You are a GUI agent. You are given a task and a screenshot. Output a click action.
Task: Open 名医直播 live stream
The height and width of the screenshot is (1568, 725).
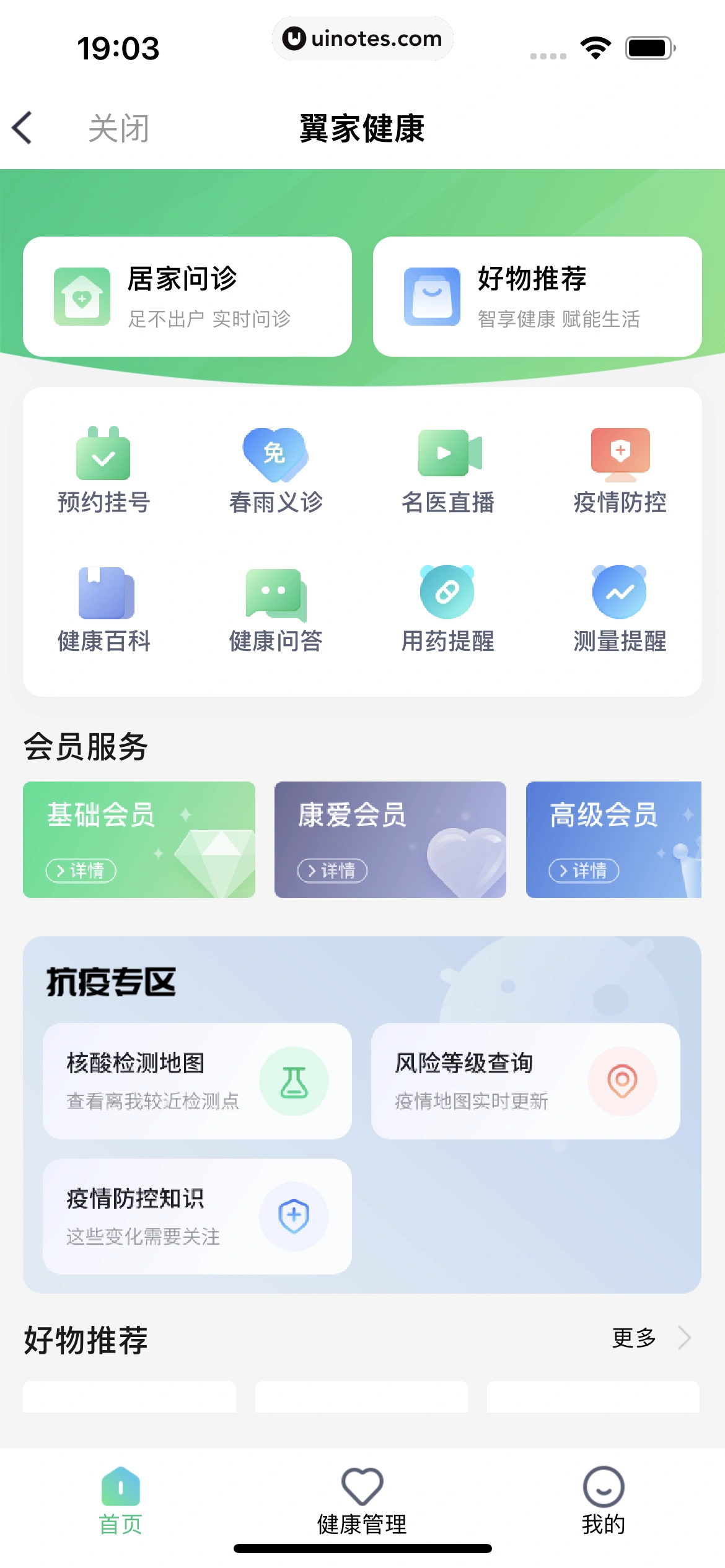tap(448, 471)
